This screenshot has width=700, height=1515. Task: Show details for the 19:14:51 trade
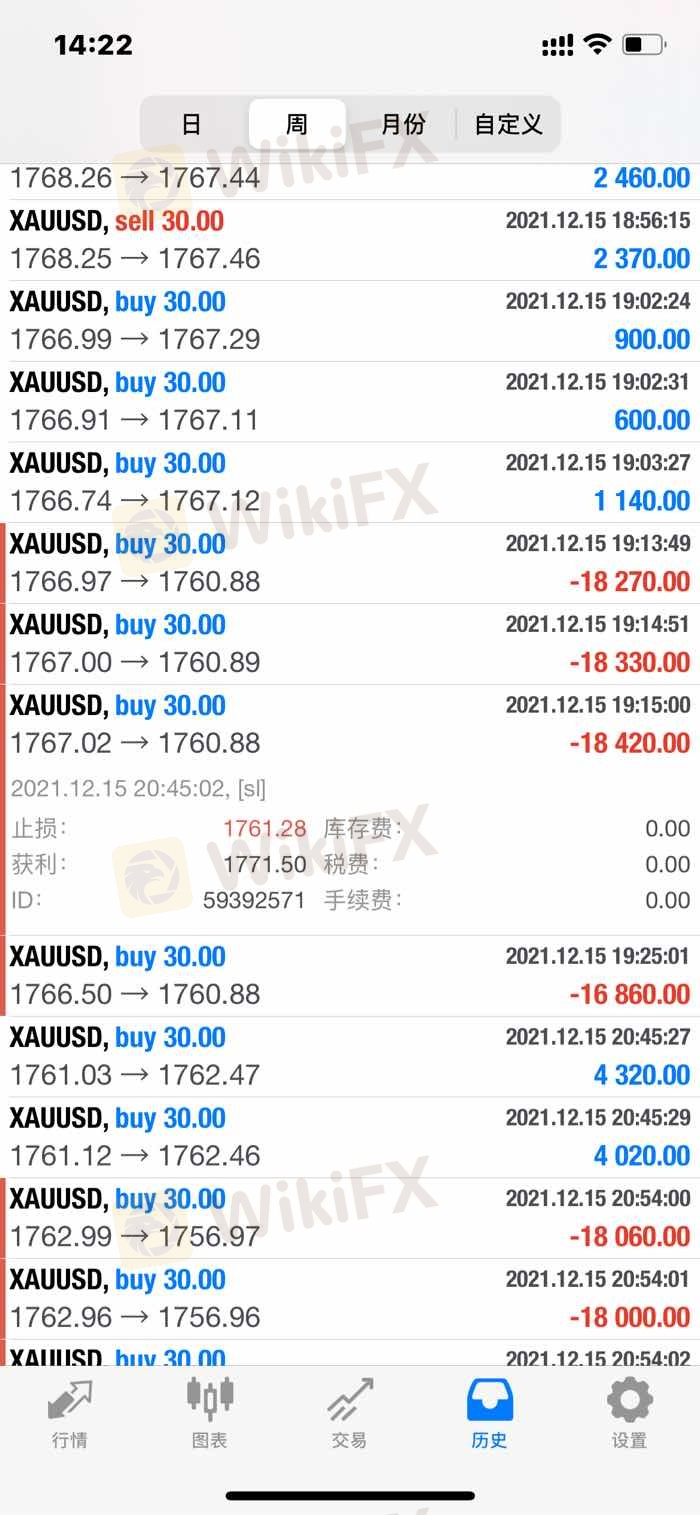click(x=350, y=644)
